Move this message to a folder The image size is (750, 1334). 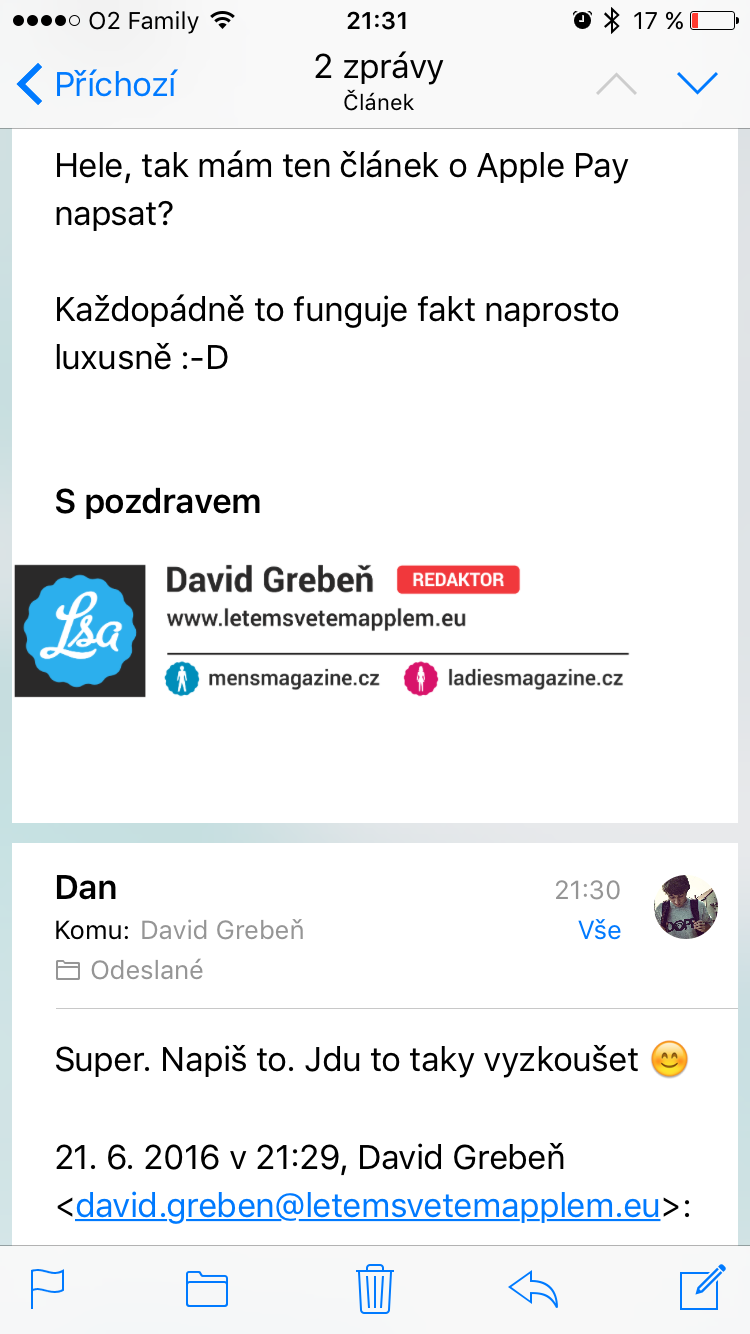tap(207, 1288)
